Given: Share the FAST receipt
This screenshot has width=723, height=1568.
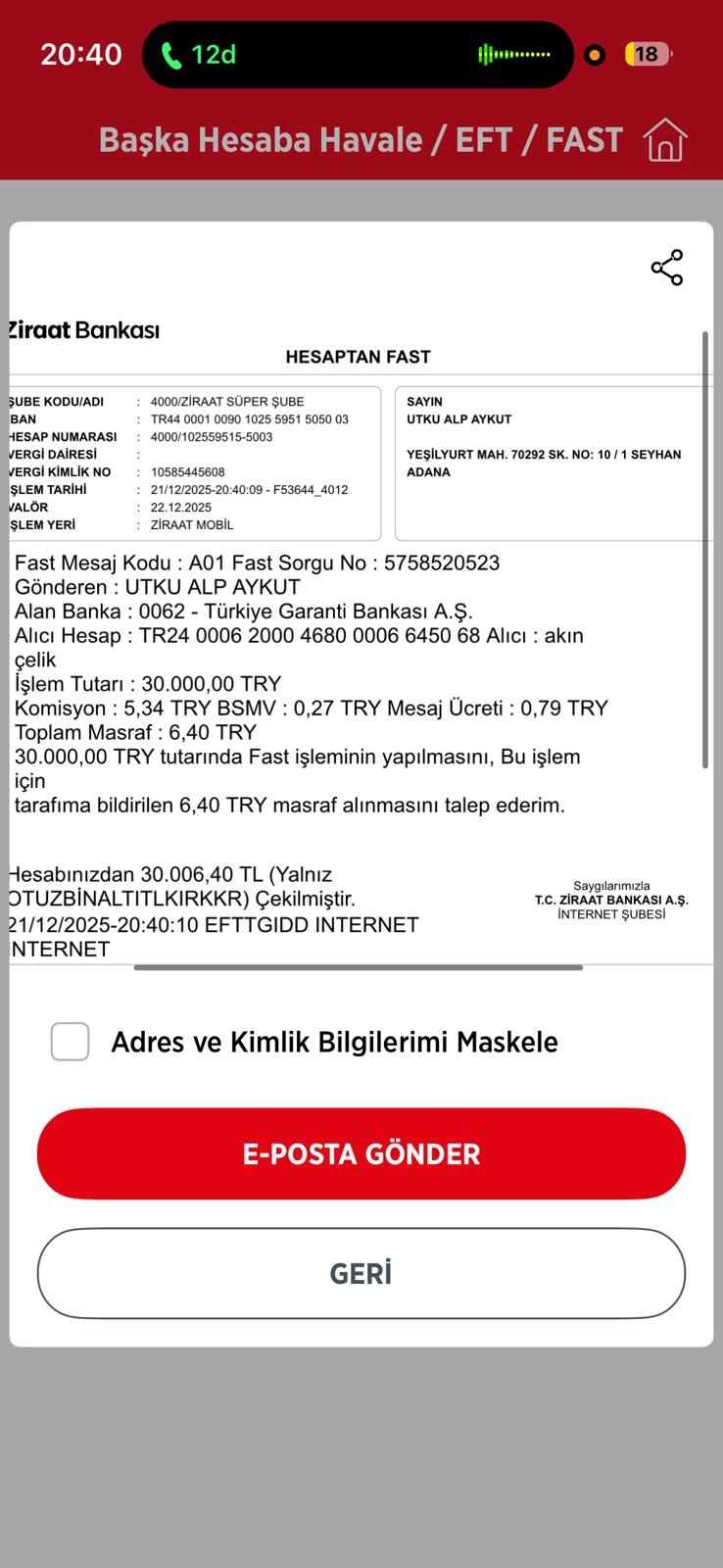Looking at the screenshot, I should click(667, 268).
